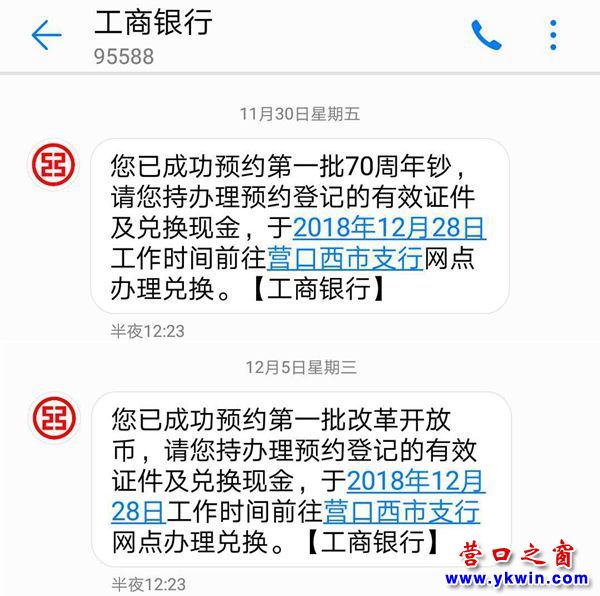Open 营口西市支行 link in 改革开放币 message
Viewport: 600px width, 596px height.
tap(402, 512)
